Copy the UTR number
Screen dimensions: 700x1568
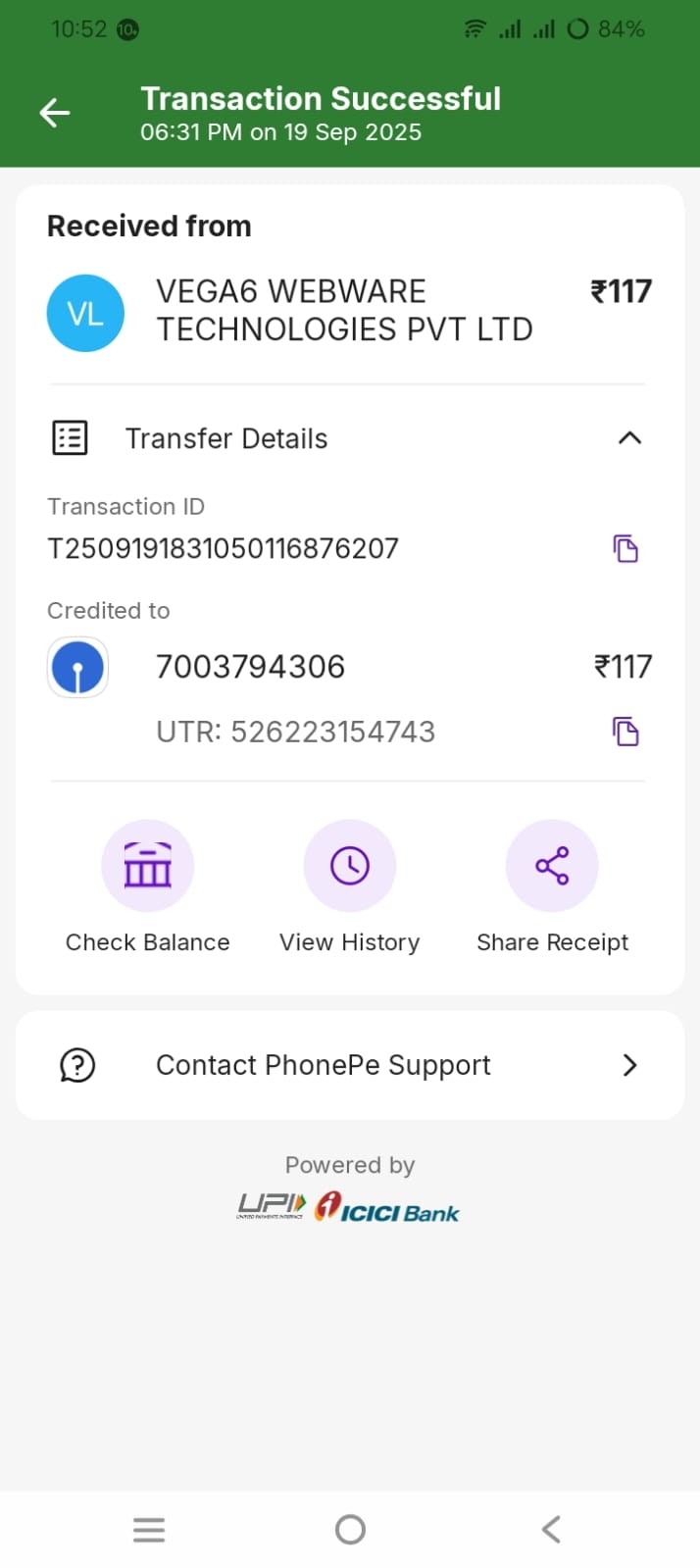[x=625, y=733]
